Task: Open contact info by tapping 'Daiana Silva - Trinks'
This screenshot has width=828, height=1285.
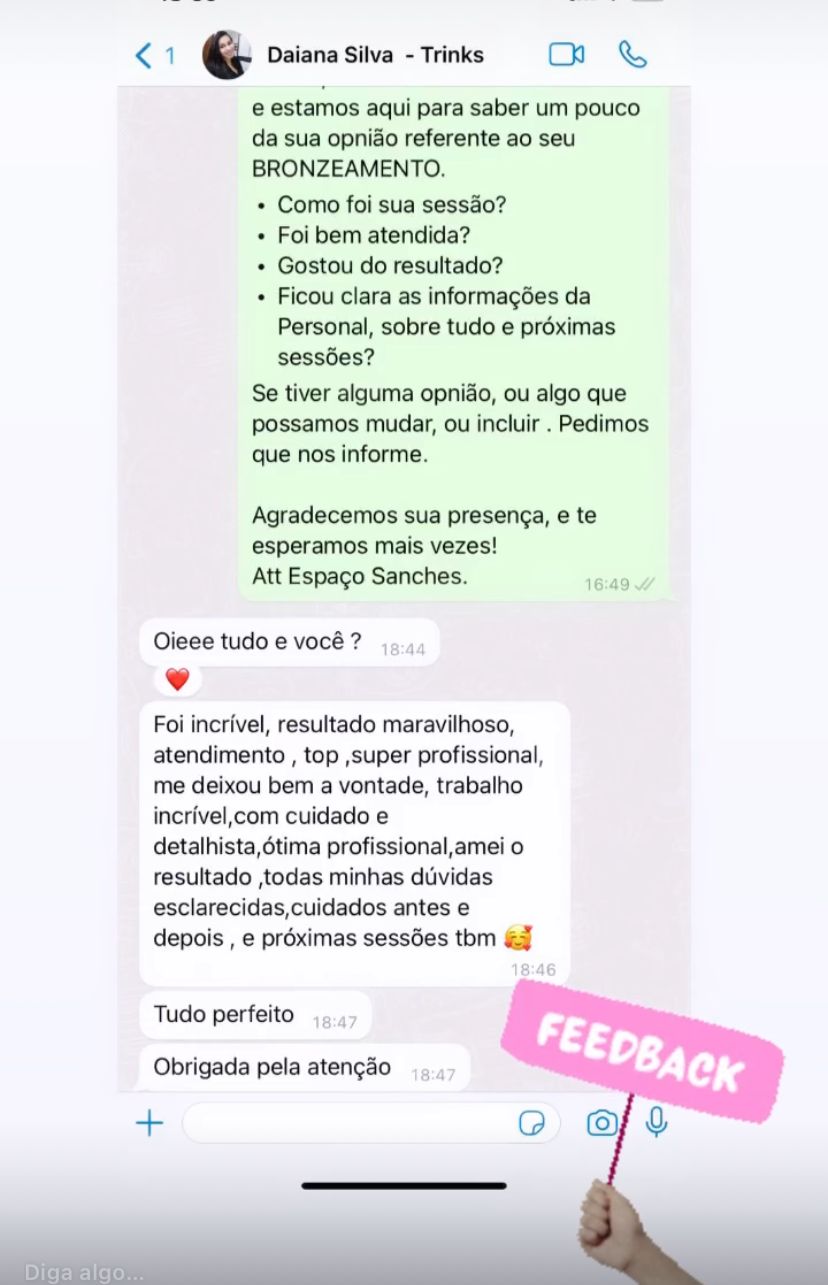Action: point(373,56)
